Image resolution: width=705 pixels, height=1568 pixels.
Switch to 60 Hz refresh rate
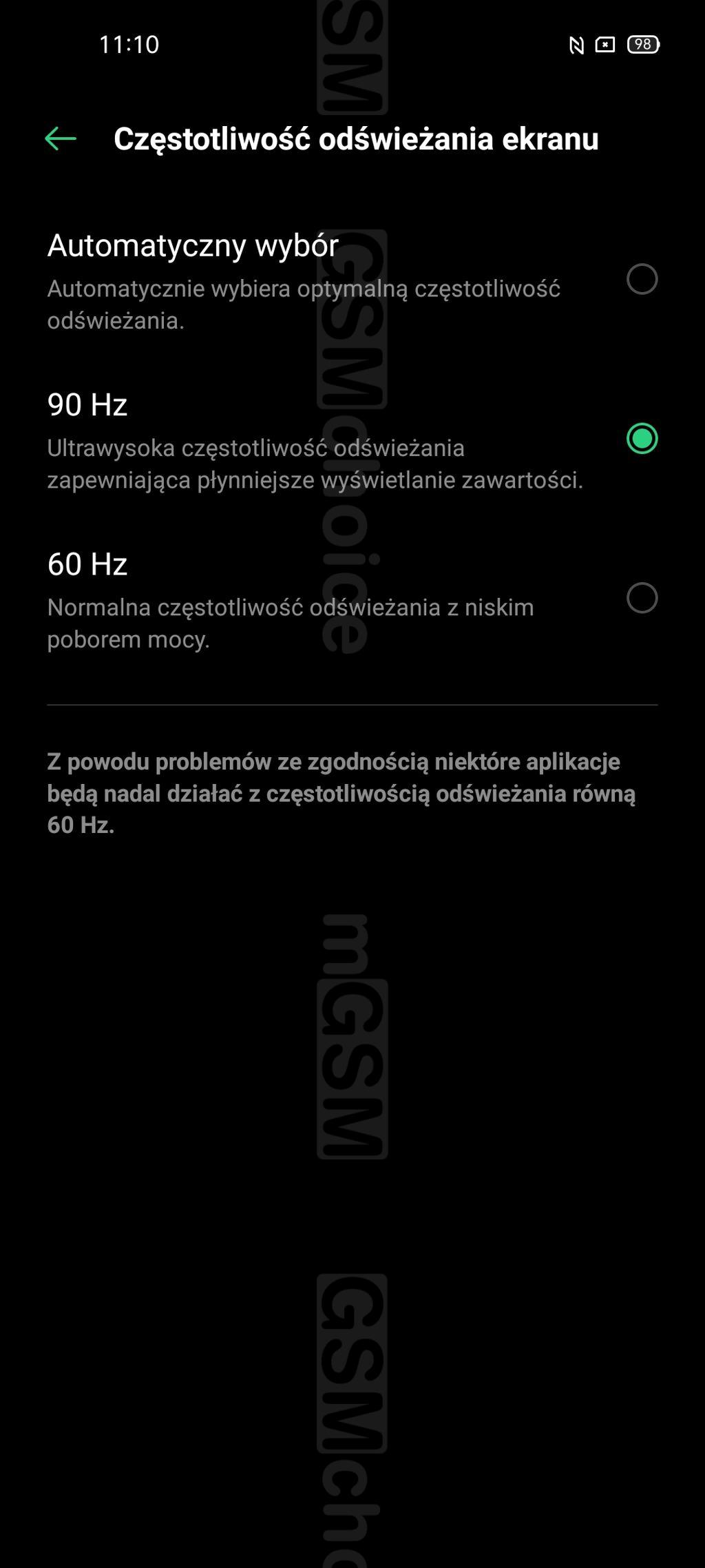[352, 598]
